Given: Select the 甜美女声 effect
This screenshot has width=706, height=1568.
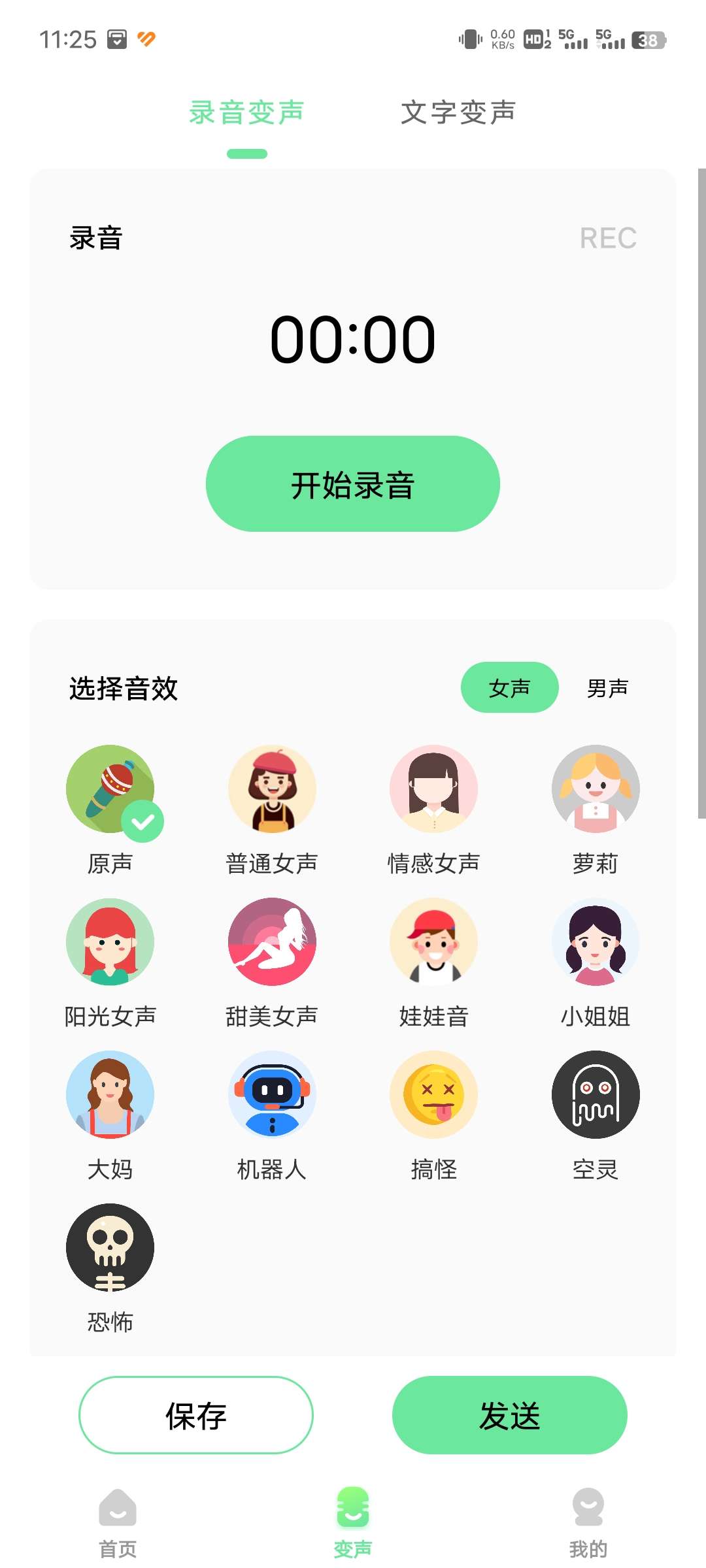Looking at the screenshot, I should point(272,942).
